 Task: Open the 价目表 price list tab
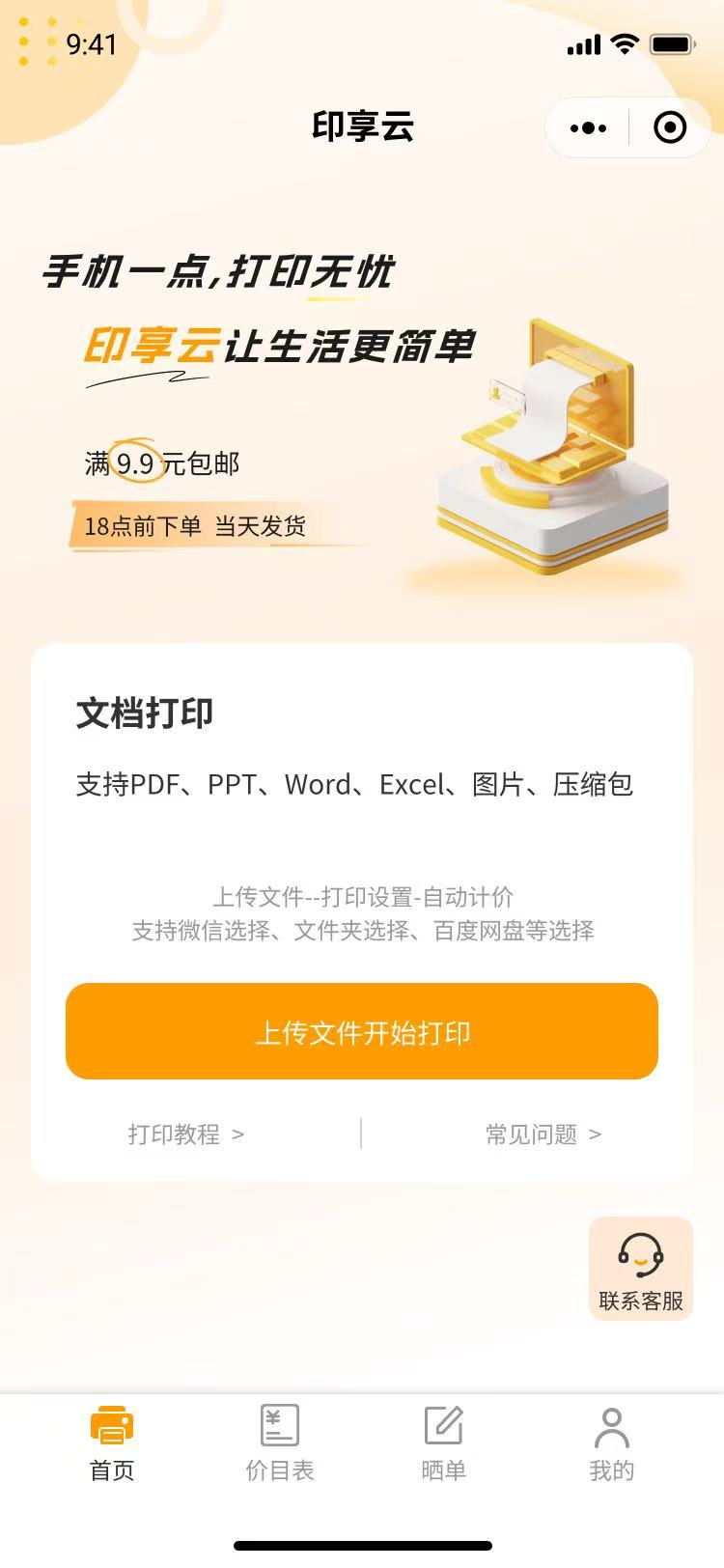click(280, 1442)
